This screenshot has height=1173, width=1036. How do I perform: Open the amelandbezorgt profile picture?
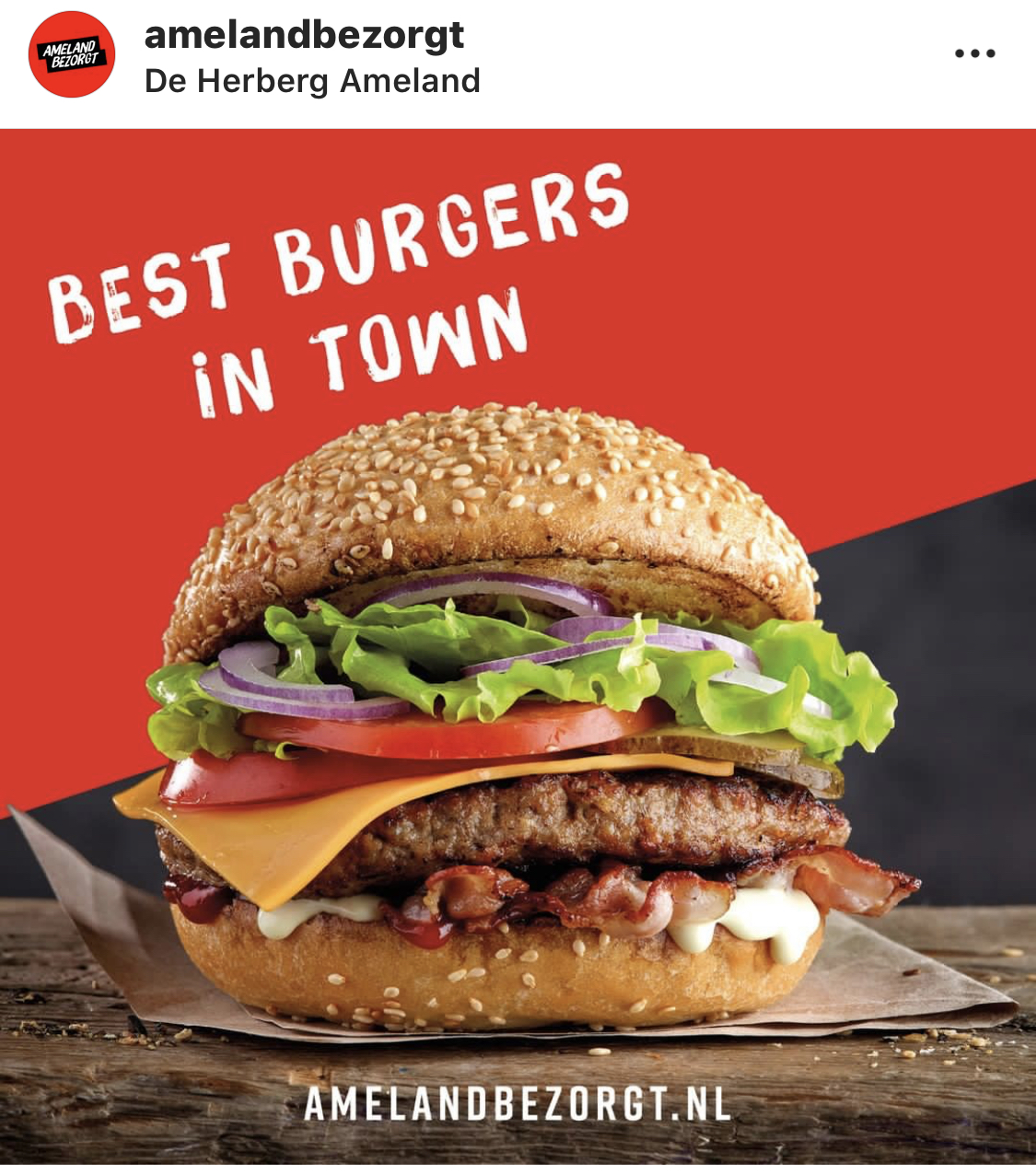coord(73,55)
